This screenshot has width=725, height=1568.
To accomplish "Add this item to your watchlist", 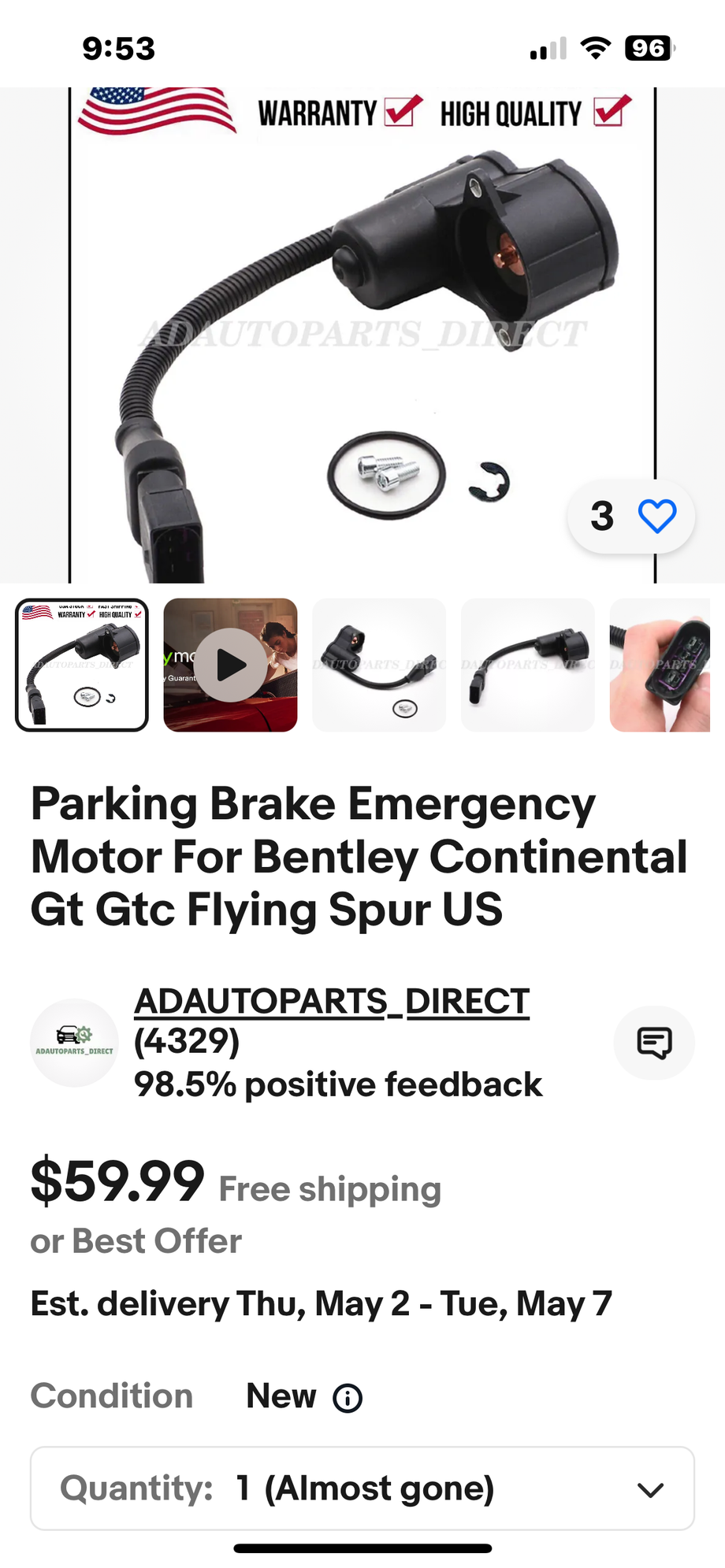I will click(656, 517).
